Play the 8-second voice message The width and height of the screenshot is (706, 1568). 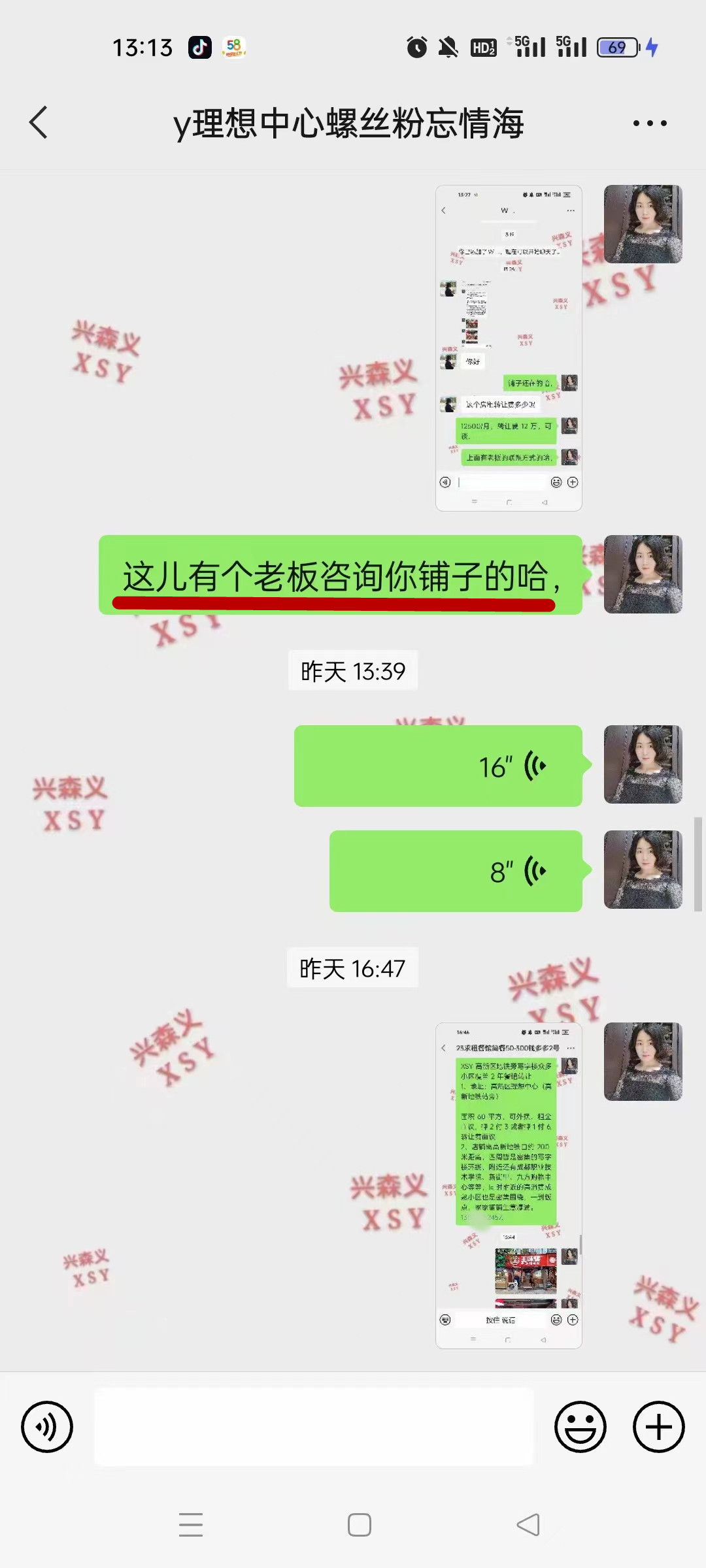[x=456, y=871]
